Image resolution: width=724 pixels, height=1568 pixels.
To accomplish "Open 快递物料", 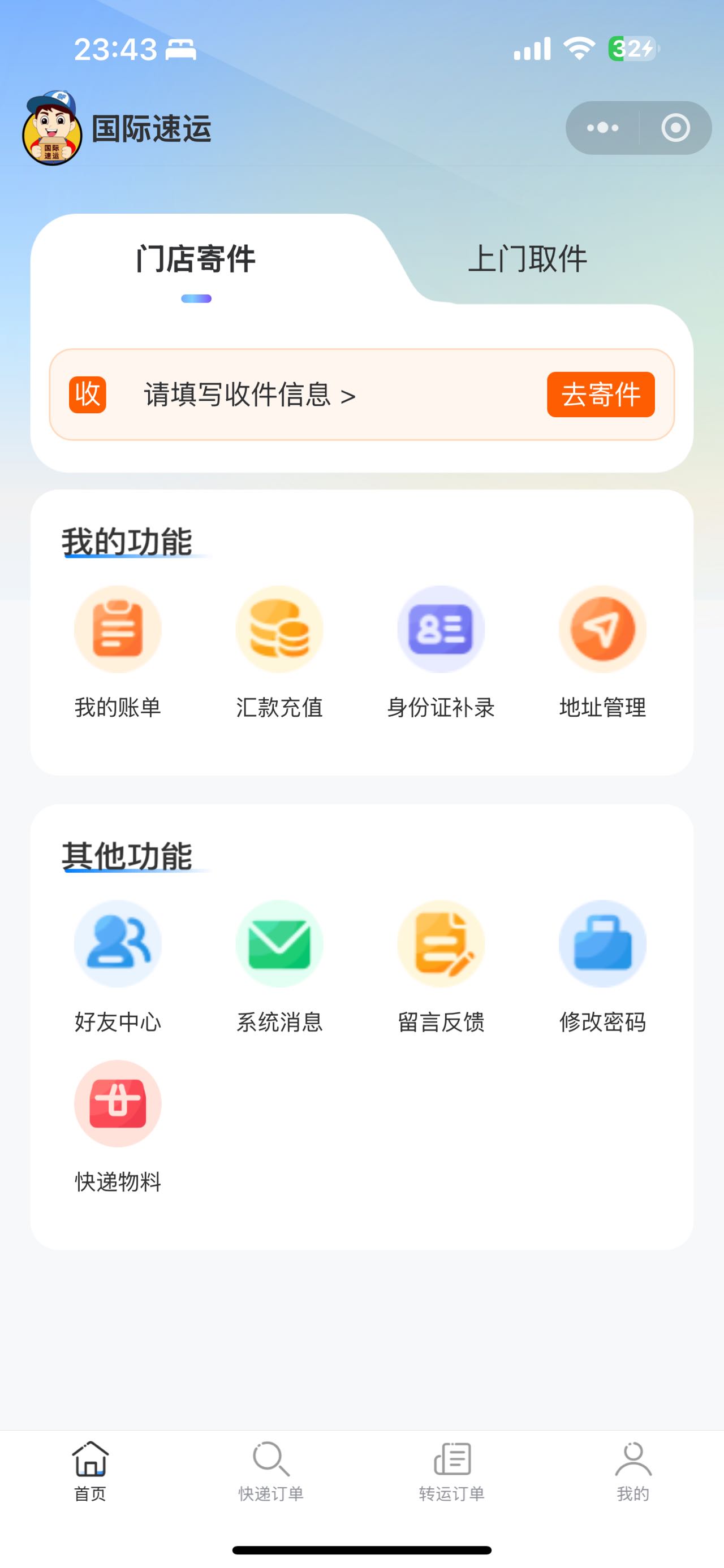I will (x=118, y=1126).
